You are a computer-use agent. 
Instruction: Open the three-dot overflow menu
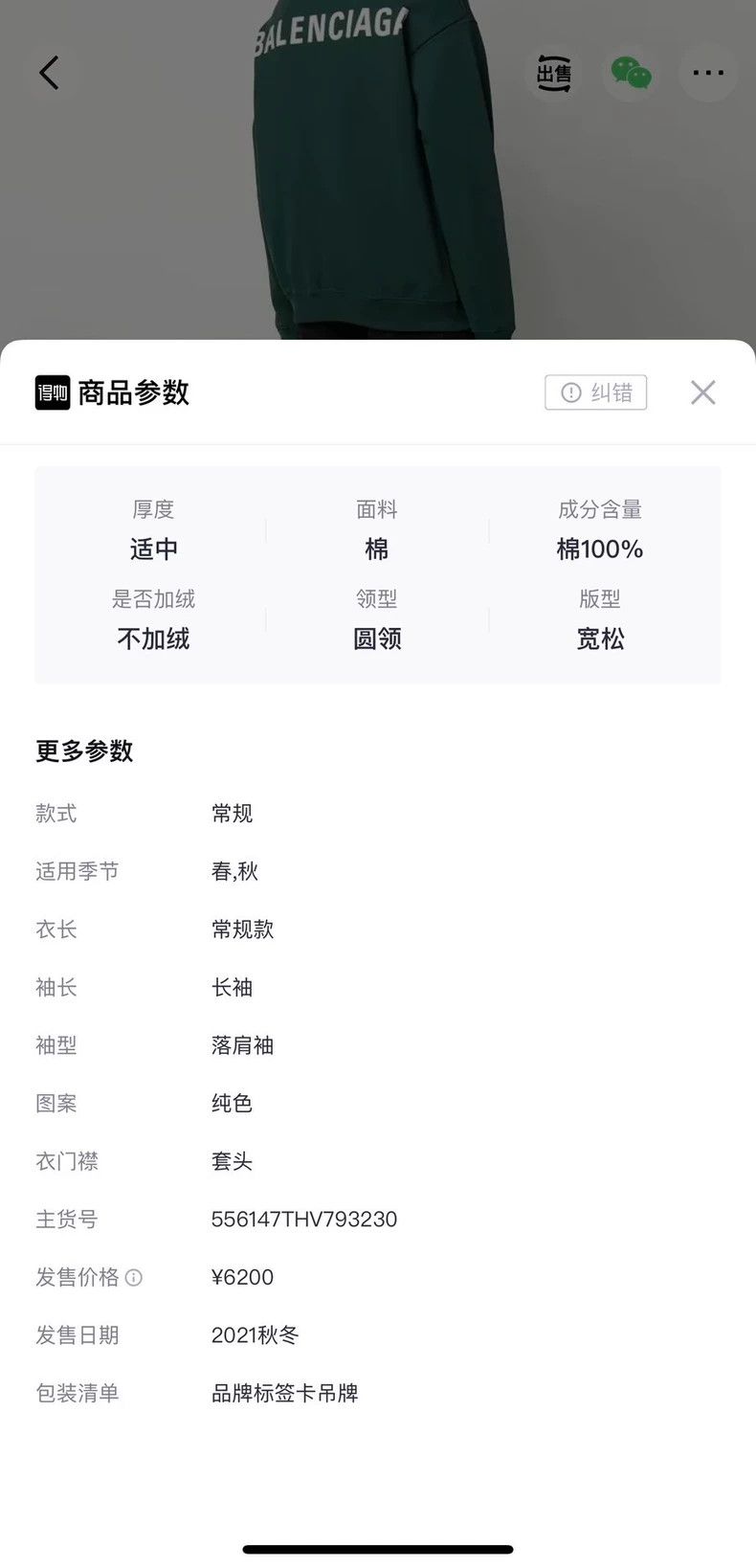coord(708,73)
